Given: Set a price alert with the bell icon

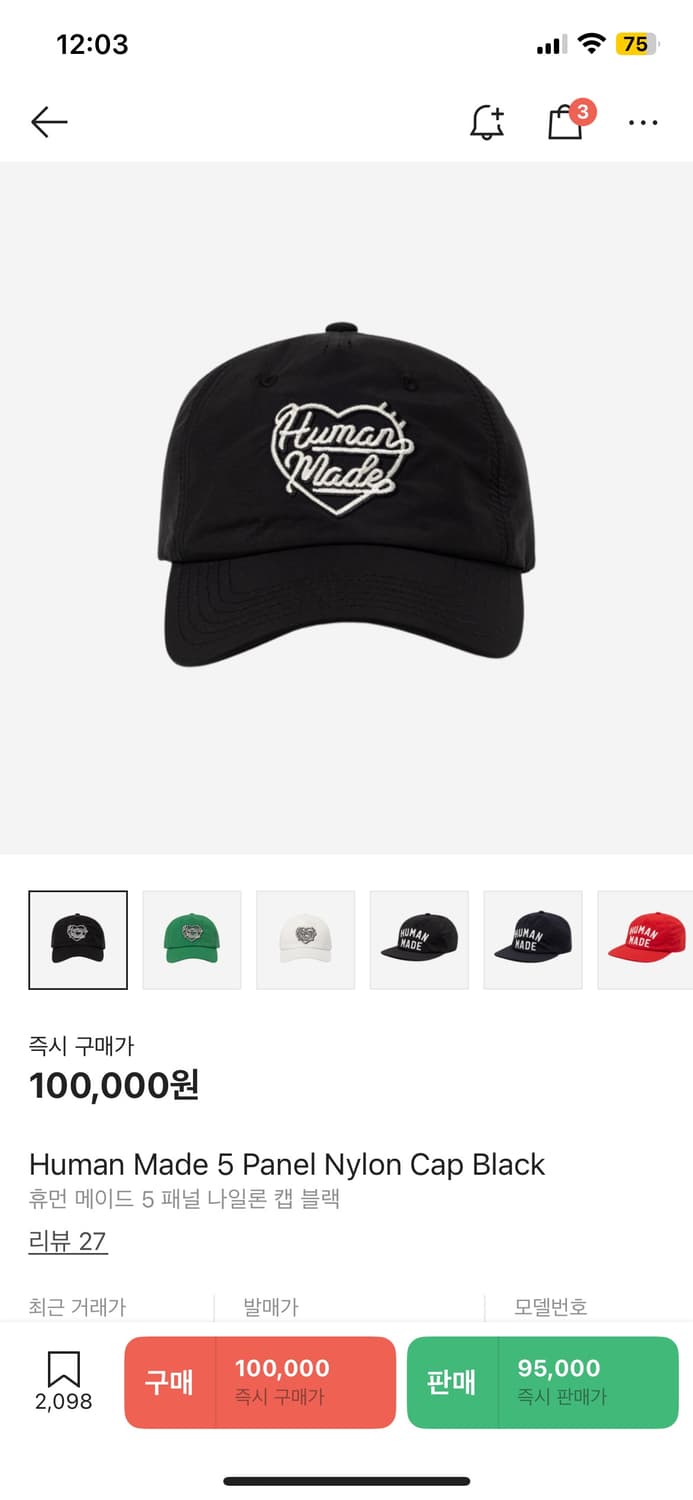Looking at the screenshot, I should pyautogui.click(x=487, y=122).
